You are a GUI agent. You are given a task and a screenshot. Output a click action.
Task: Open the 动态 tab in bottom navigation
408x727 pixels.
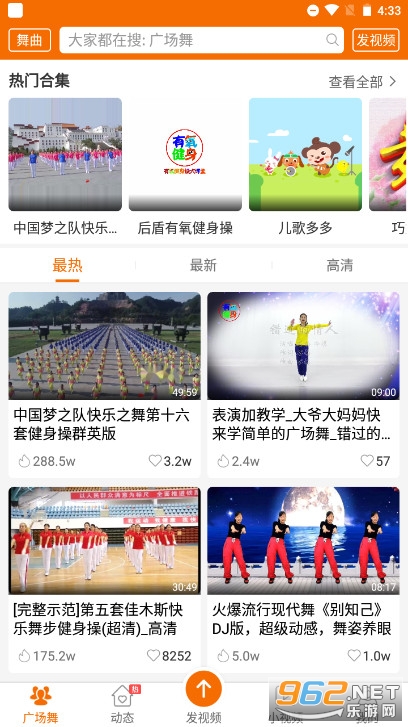point(122,704)
